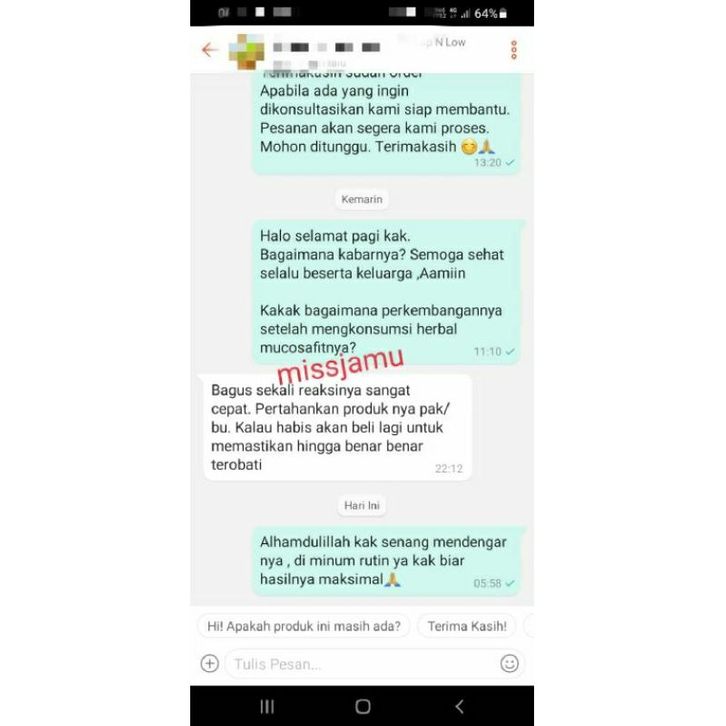Viewport: 726px width, 726px height.
Task: Open the chat overflow menu
Action: click(514, 50)
